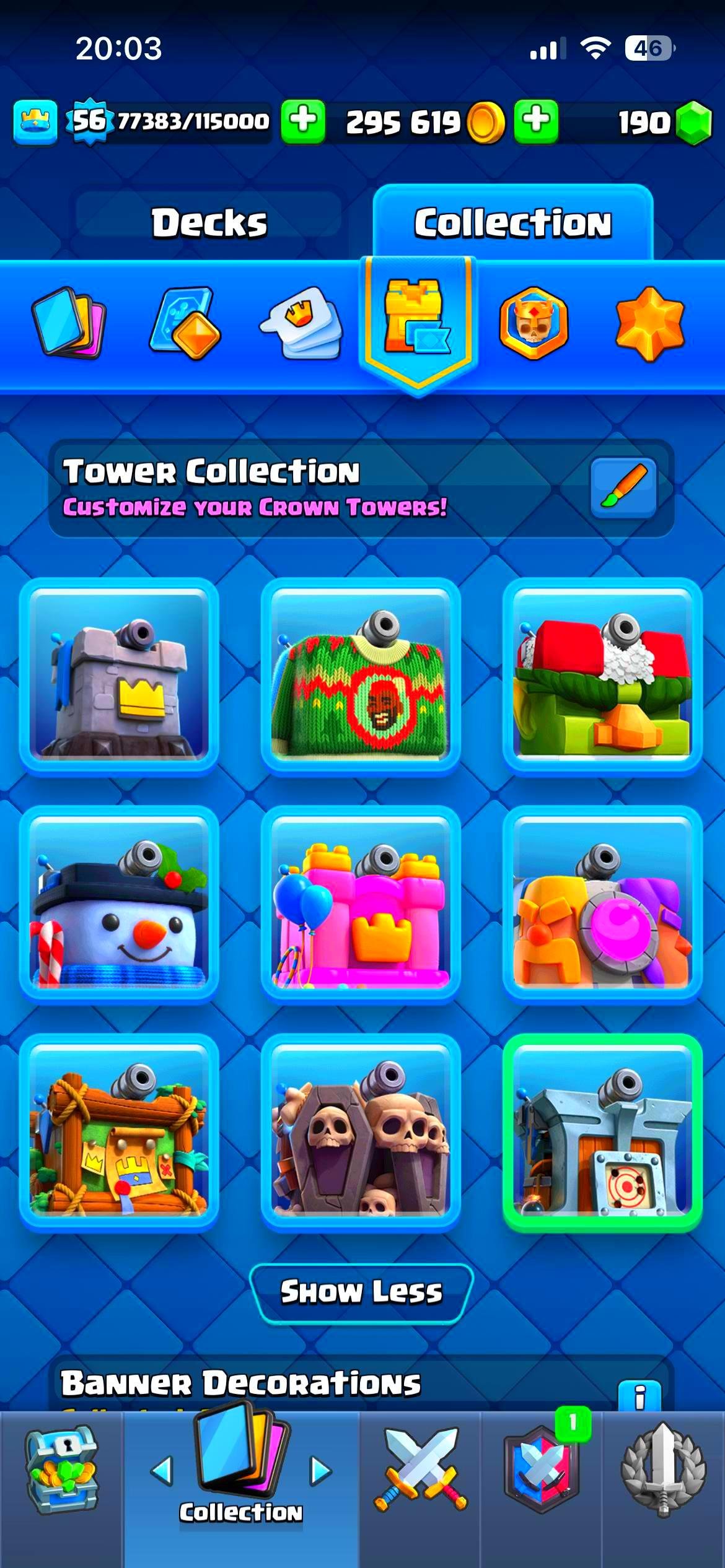The height and width of the screenshot is (1568, 725).
Task: Open Banner Decorations info icon
Action: tap(639, 1397)
